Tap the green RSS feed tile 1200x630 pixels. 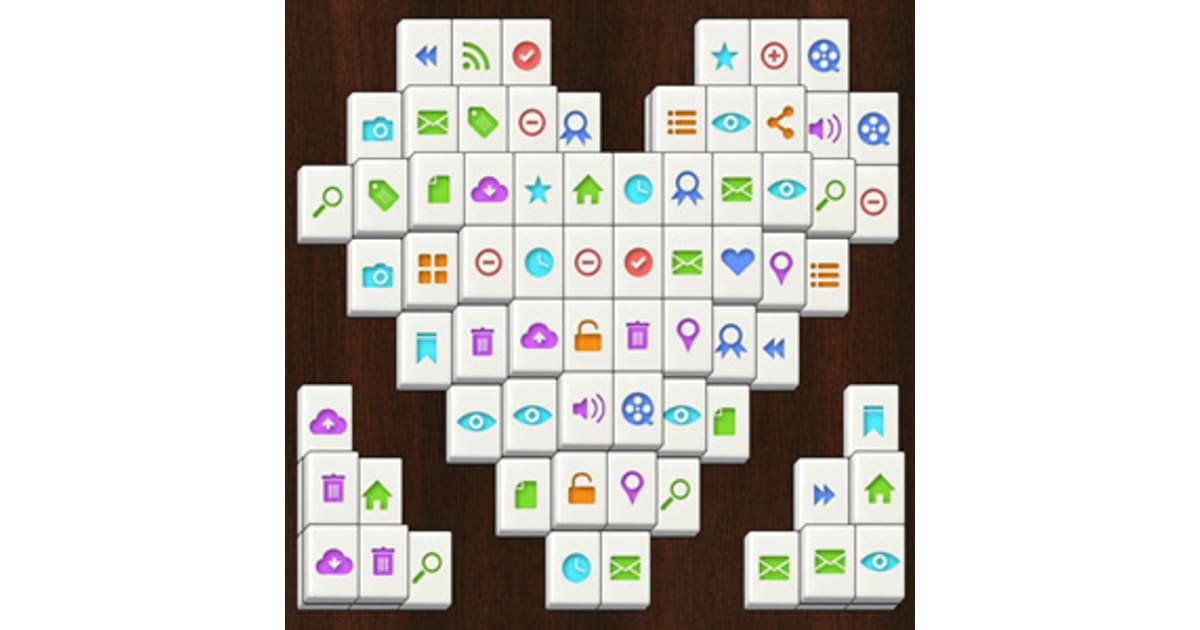click(477, 56)
